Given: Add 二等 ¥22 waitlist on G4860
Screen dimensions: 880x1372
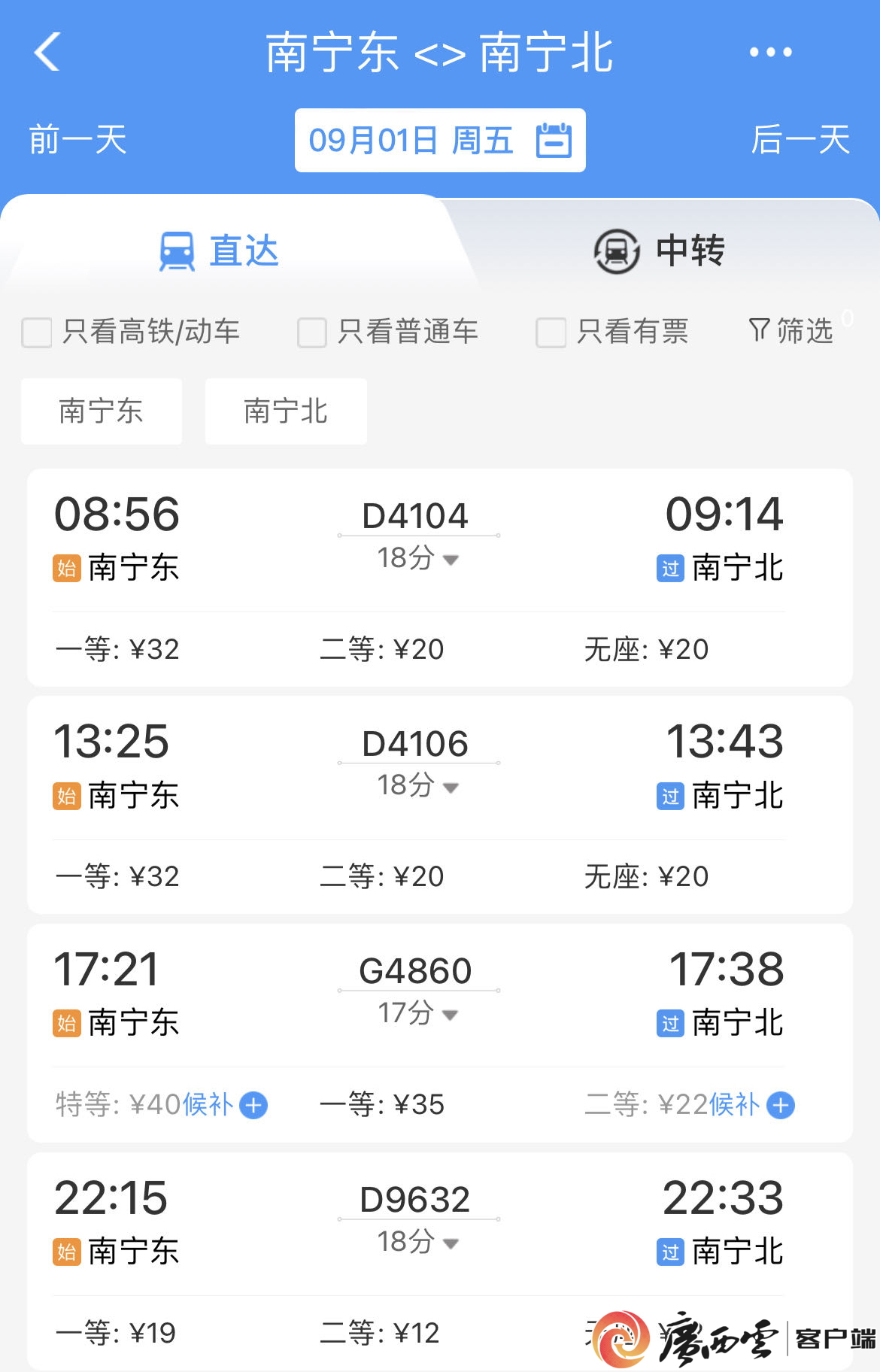Looking at the screenshot, I should pyautogui.click(x=781, y=1105).
